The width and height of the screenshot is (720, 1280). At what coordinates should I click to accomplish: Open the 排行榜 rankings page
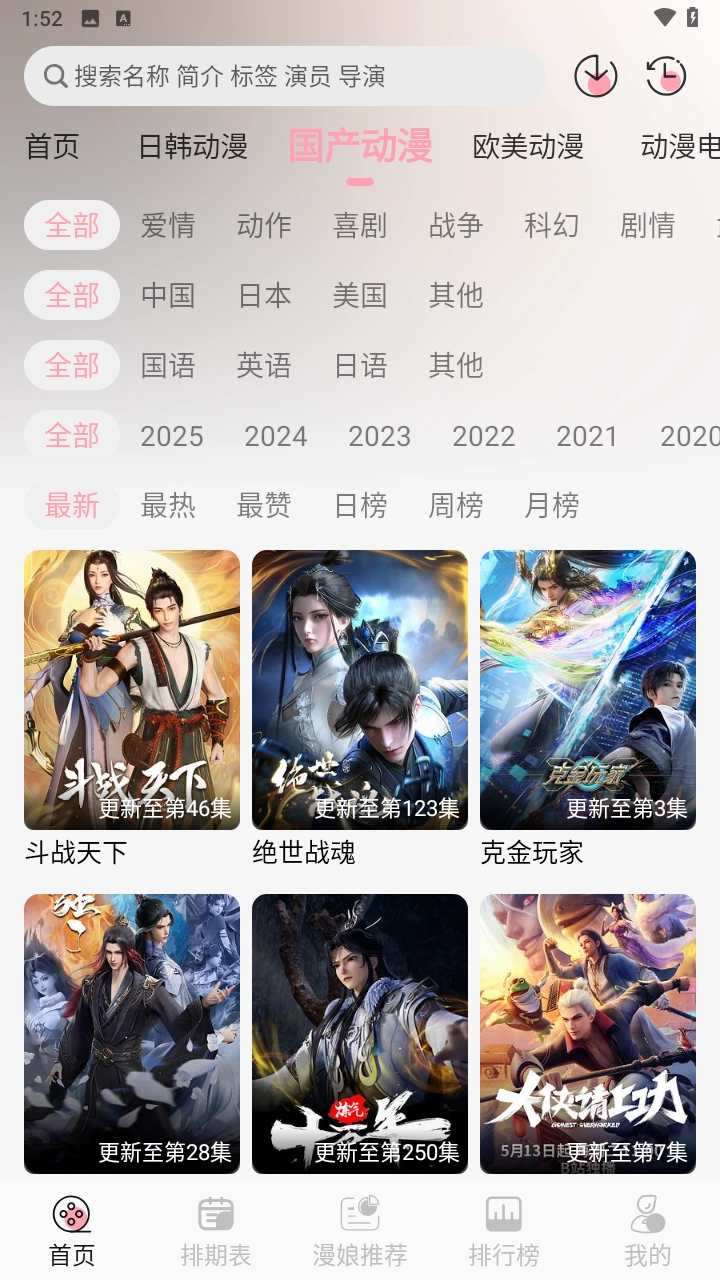[x=504, y=1230]
